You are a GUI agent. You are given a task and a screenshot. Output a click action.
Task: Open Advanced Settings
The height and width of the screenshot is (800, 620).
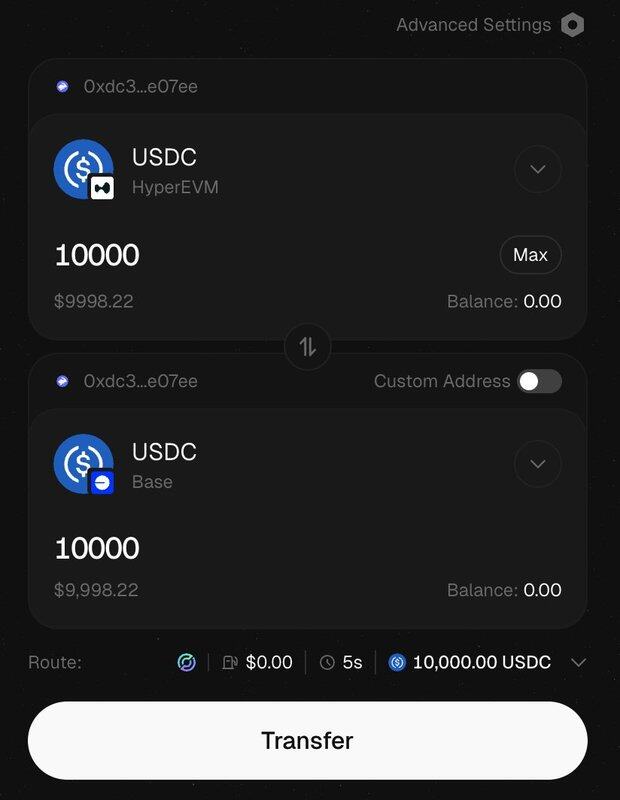click(x=489, y=25)
